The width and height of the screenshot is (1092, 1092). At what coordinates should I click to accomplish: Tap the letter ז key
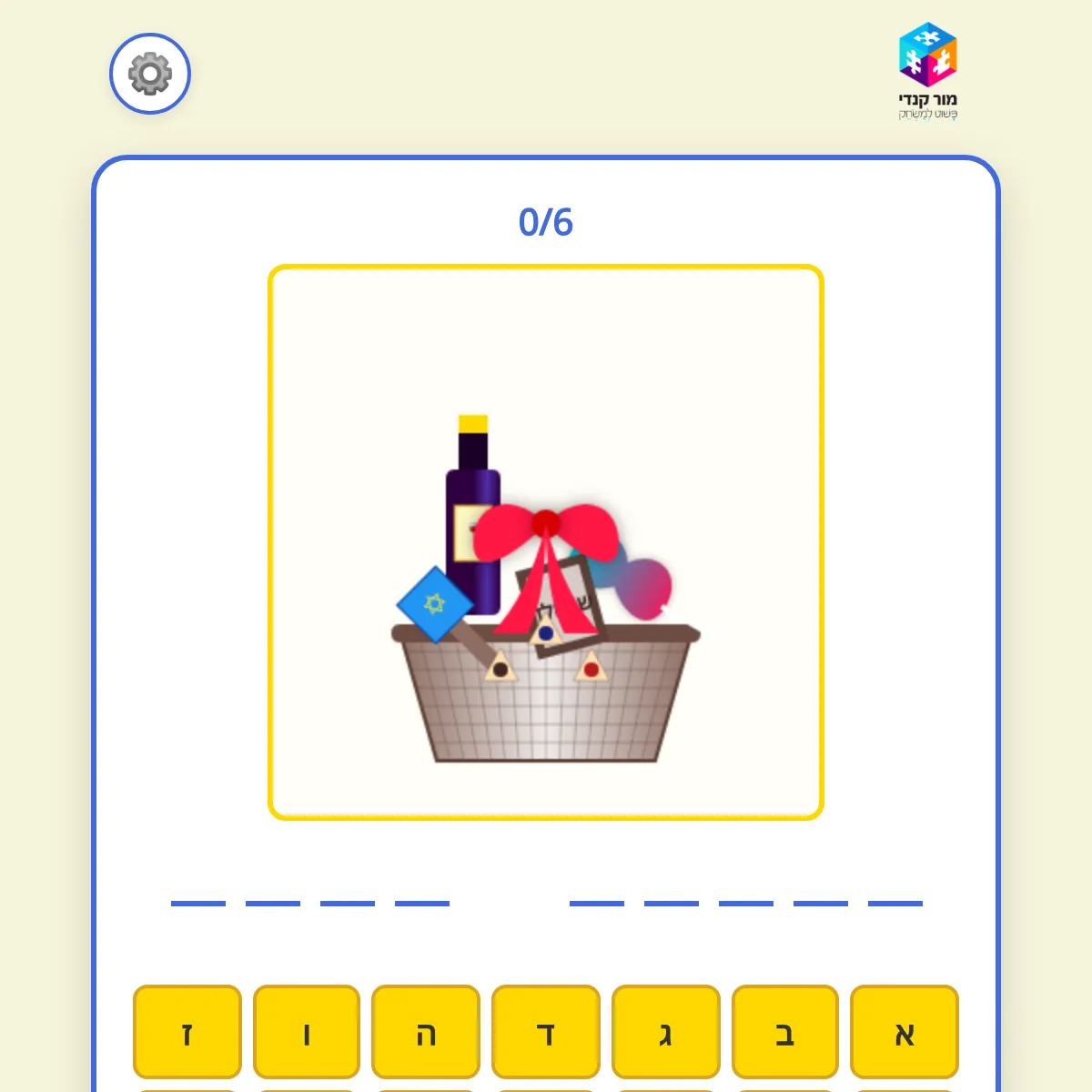tap(187, 1032)
